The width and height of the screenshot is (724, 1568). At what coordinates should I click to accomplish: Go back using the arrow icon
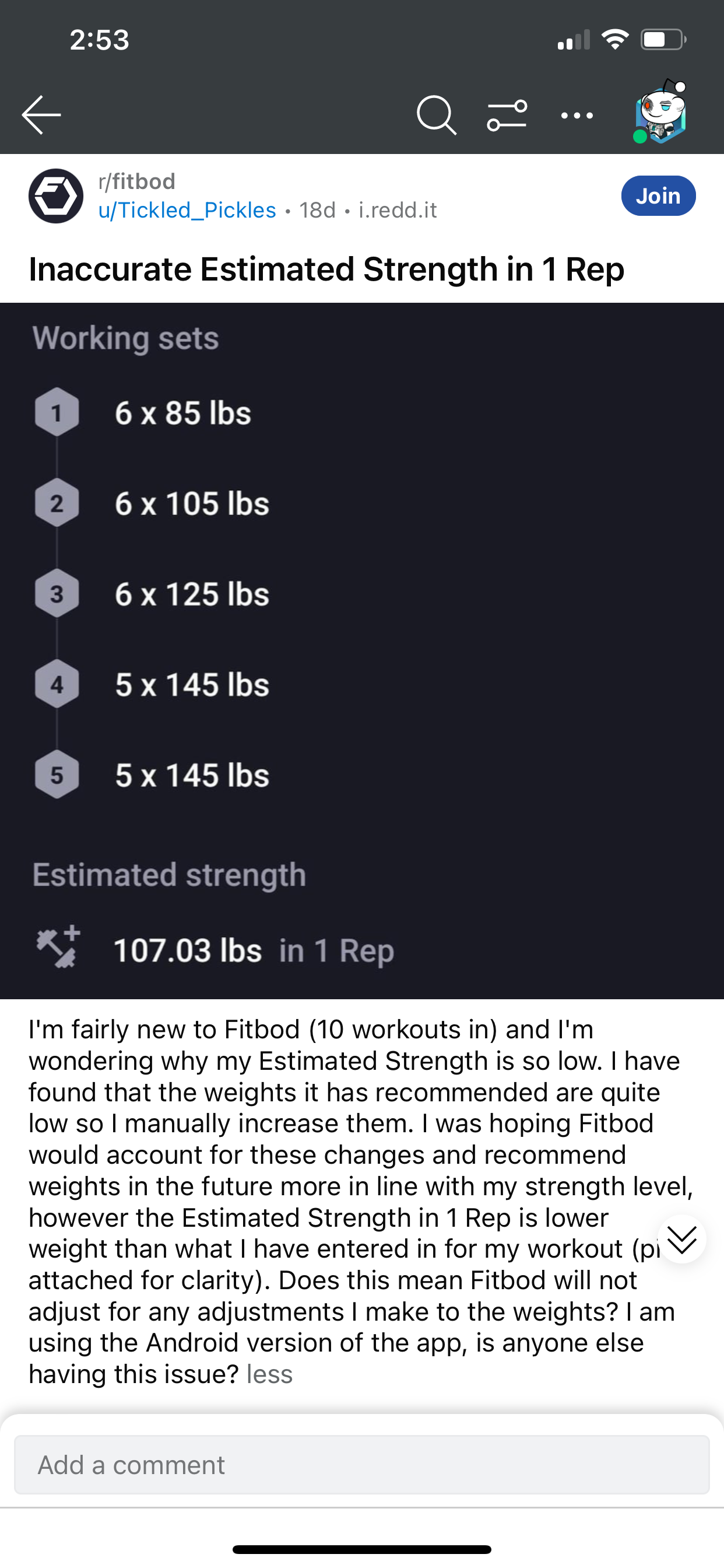point(41,114)
